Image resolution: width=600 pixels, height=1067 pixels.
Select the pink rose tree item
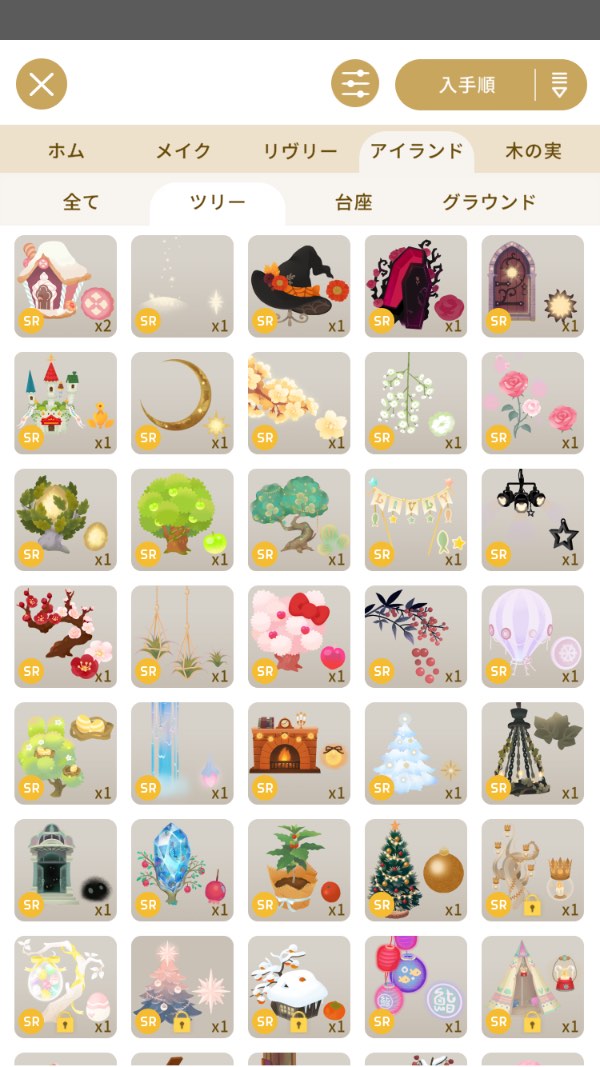click(533, 403)
